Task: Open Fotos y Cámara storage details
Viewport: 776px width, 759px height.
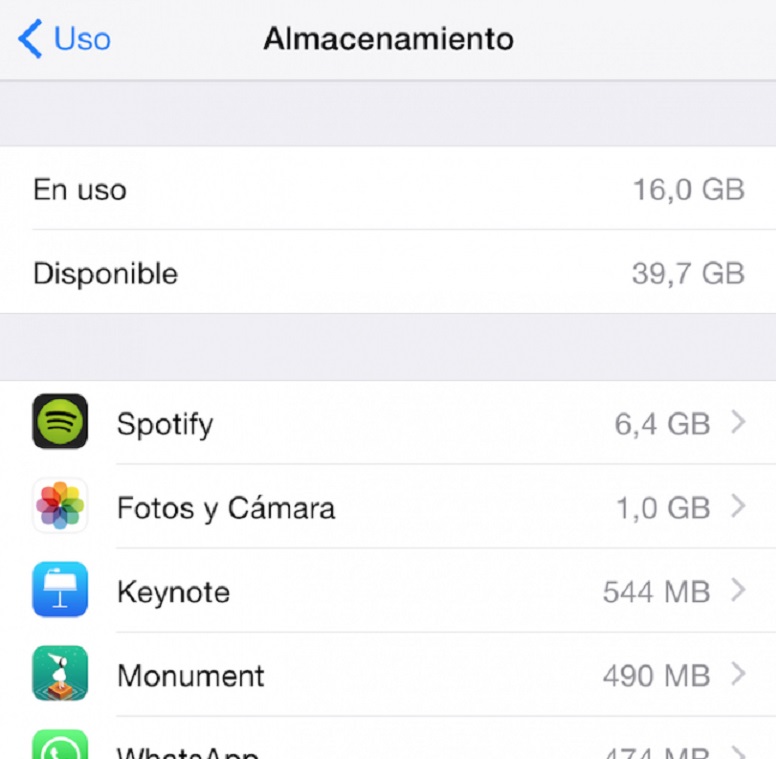Action: 388,507
